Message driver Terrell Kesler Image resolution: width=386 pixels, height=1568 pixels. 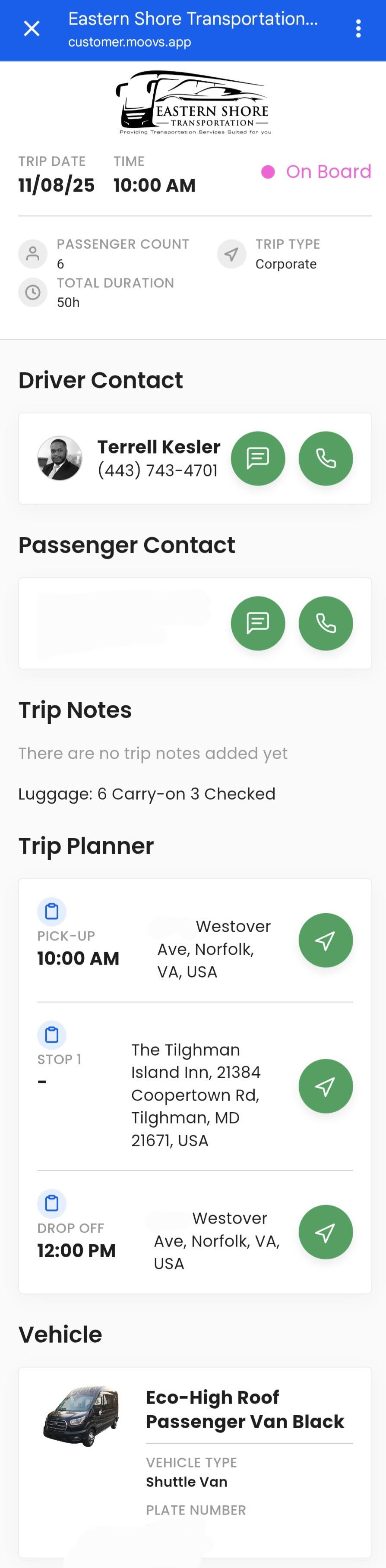pyautogui.click(x=257, y=458)
